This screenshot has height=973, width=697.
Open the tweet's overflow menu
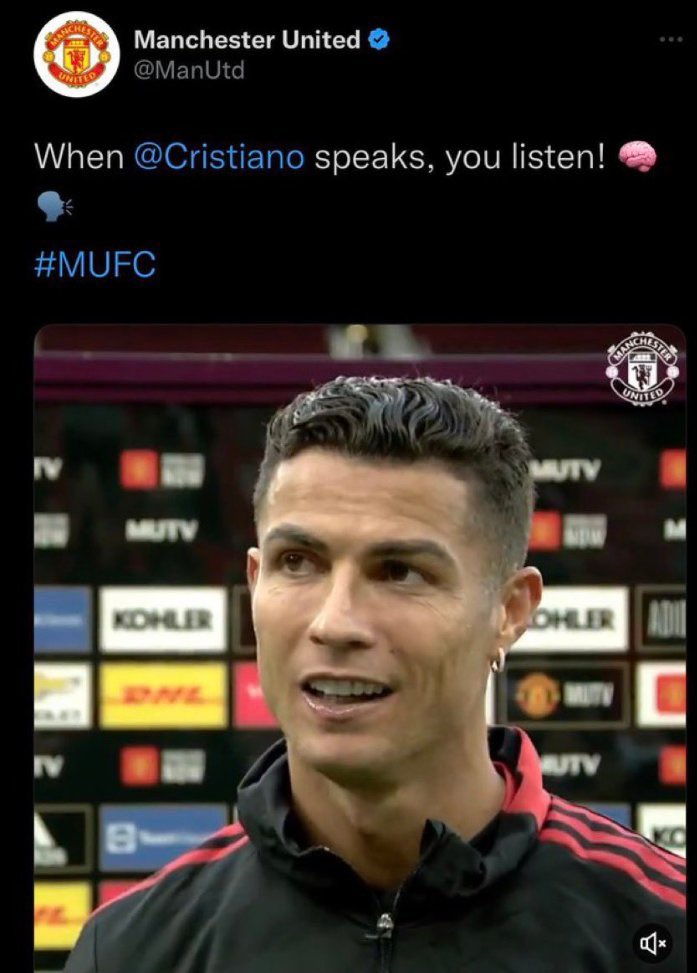pos(670,39)
